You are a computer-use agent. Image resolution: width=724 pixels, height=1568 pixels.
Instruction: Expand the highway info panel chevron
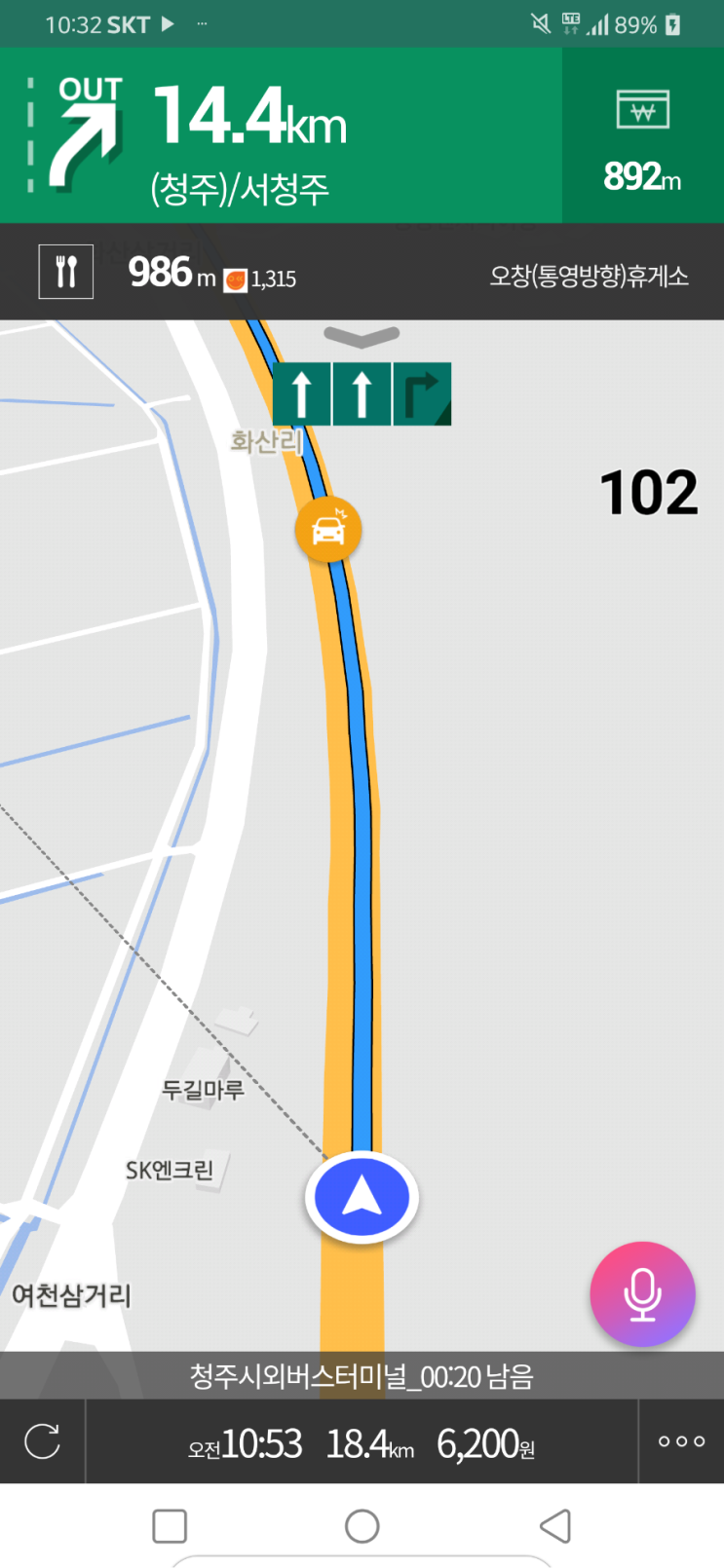pyautogui.click(x=362, y=337)
